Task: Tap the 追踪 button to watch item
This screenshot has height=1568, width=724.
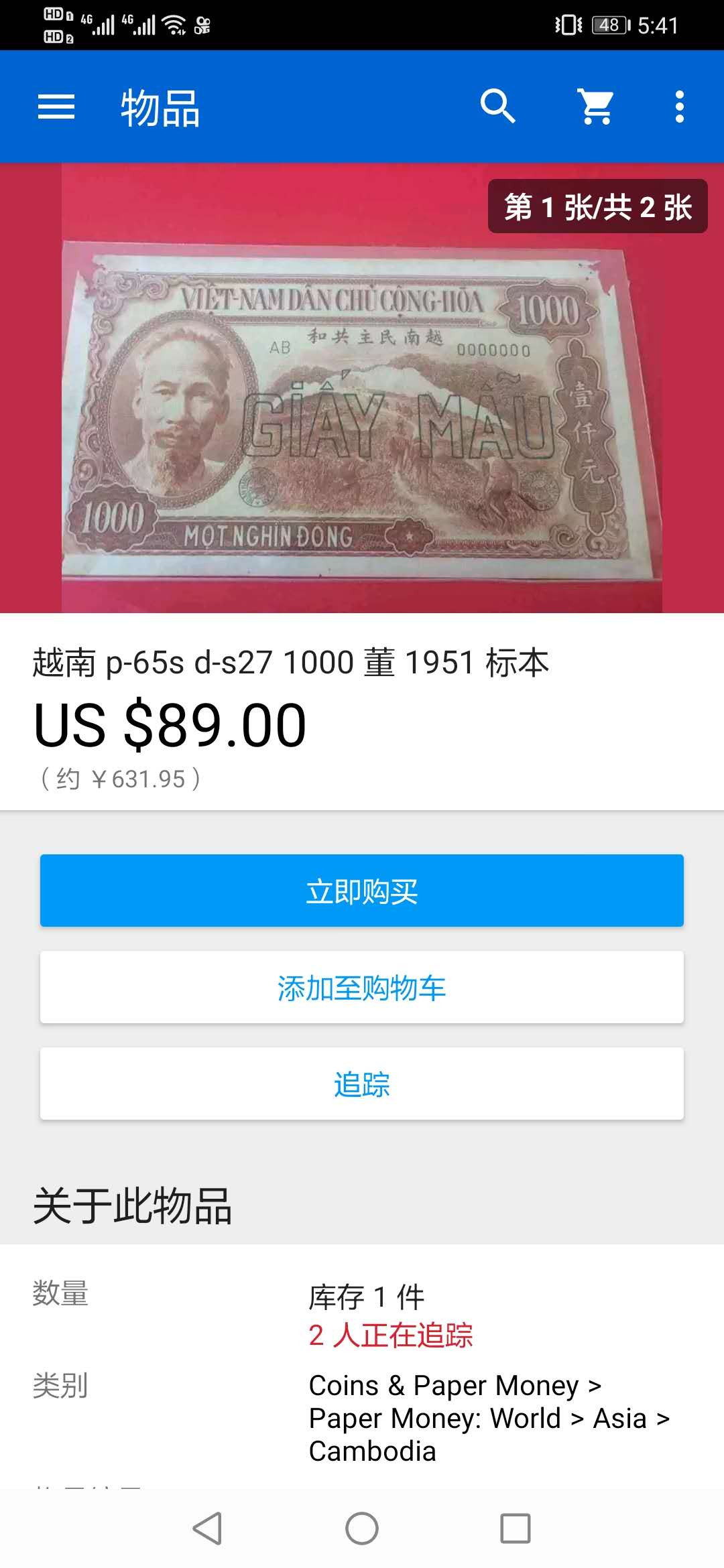Action: [x=362, y=1084]
